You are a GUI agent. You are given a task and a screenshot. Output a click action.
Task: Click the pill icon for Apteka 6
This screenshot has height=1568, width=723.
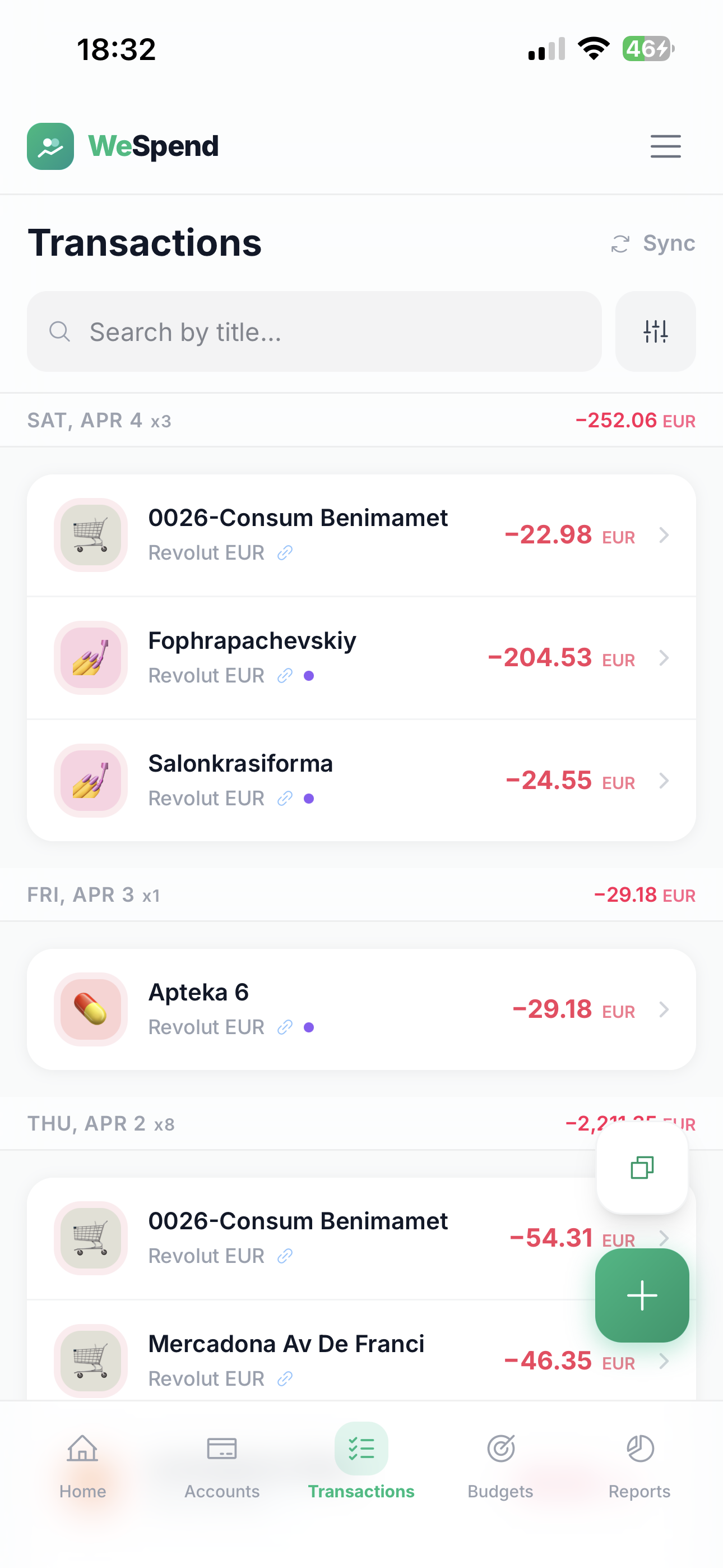click(x=90, y=1009)
